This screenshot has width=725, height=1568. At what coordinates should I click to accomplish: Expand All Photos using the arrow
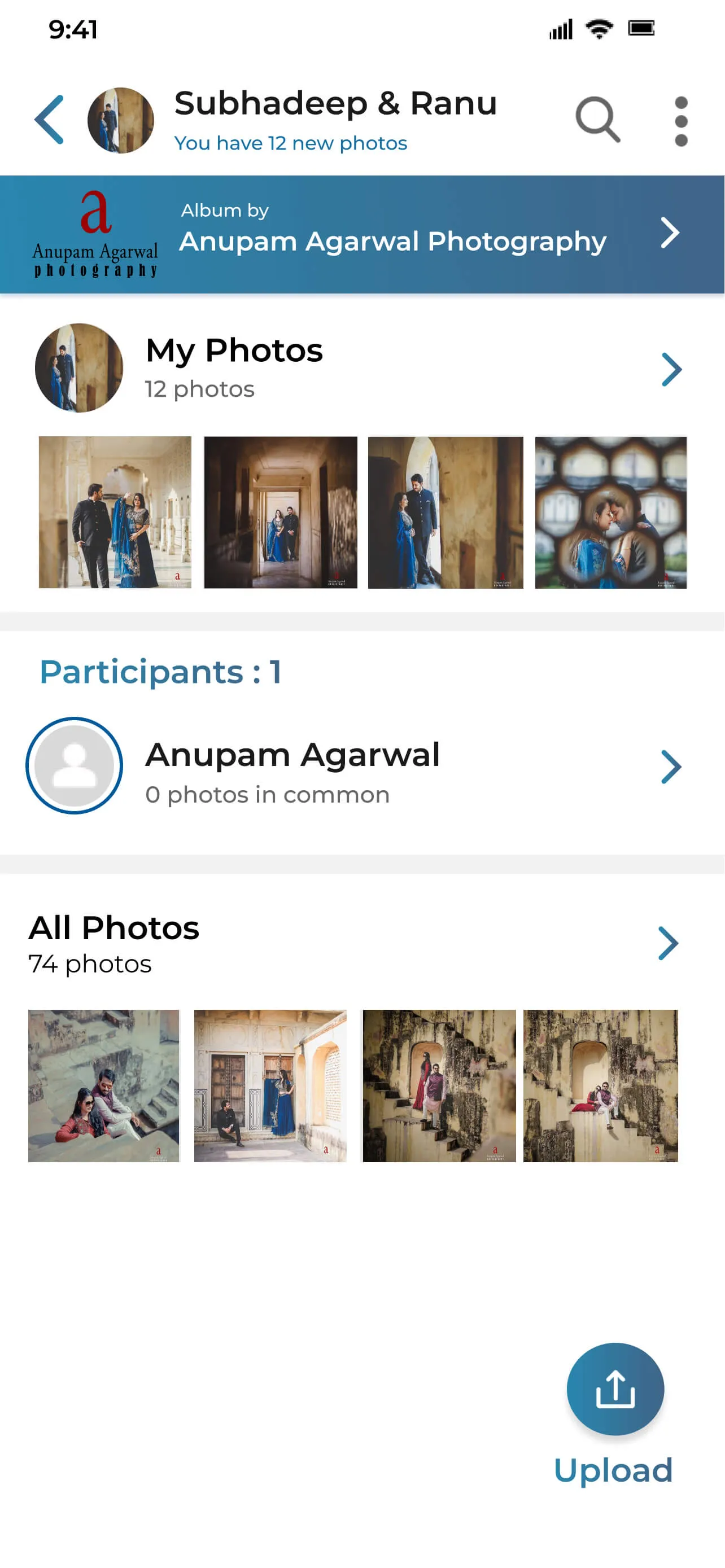point(668,943)
